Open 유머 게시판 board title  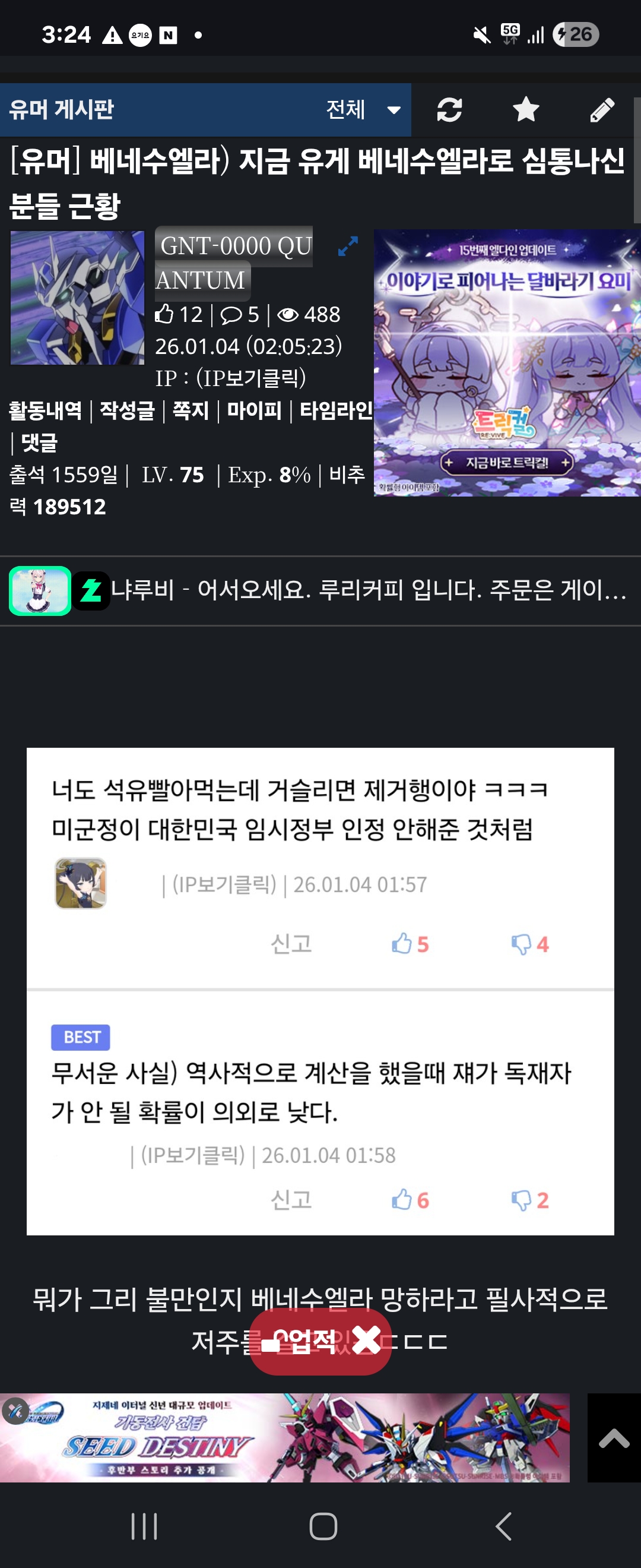point(61,110)
